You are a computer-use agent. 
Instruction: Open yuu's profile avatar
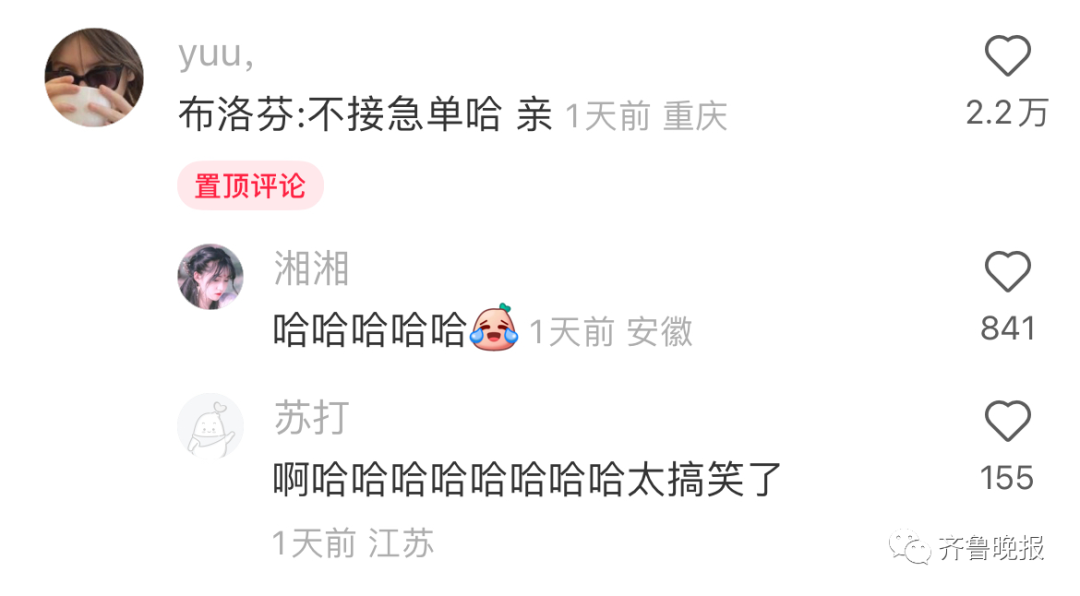(95, 78)
